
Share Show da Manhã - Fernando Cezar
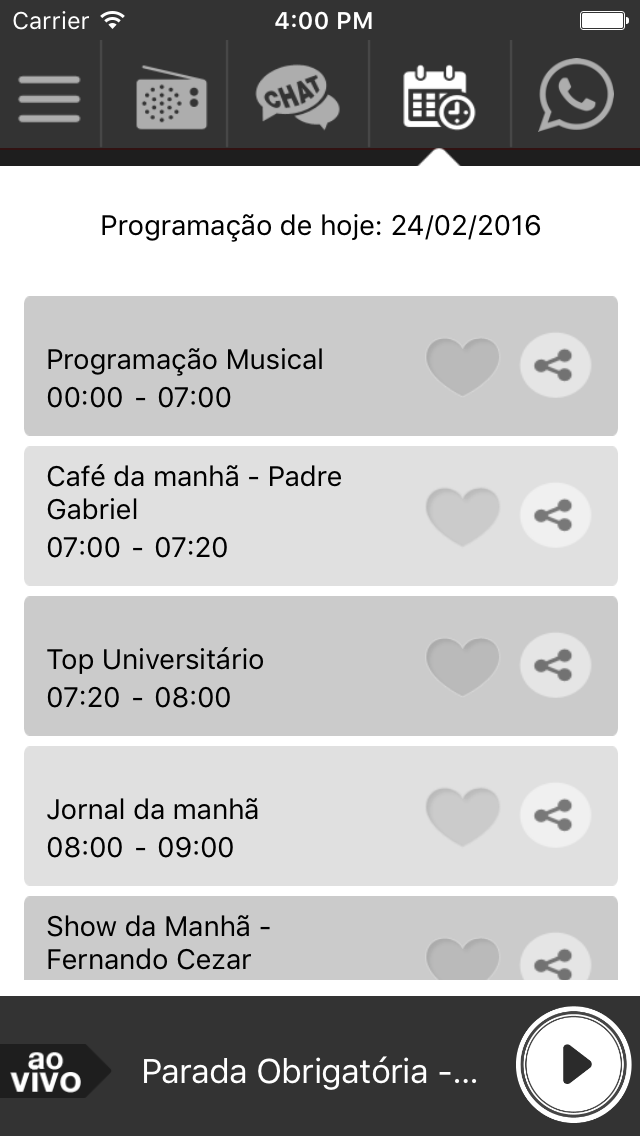pos(555,958)
